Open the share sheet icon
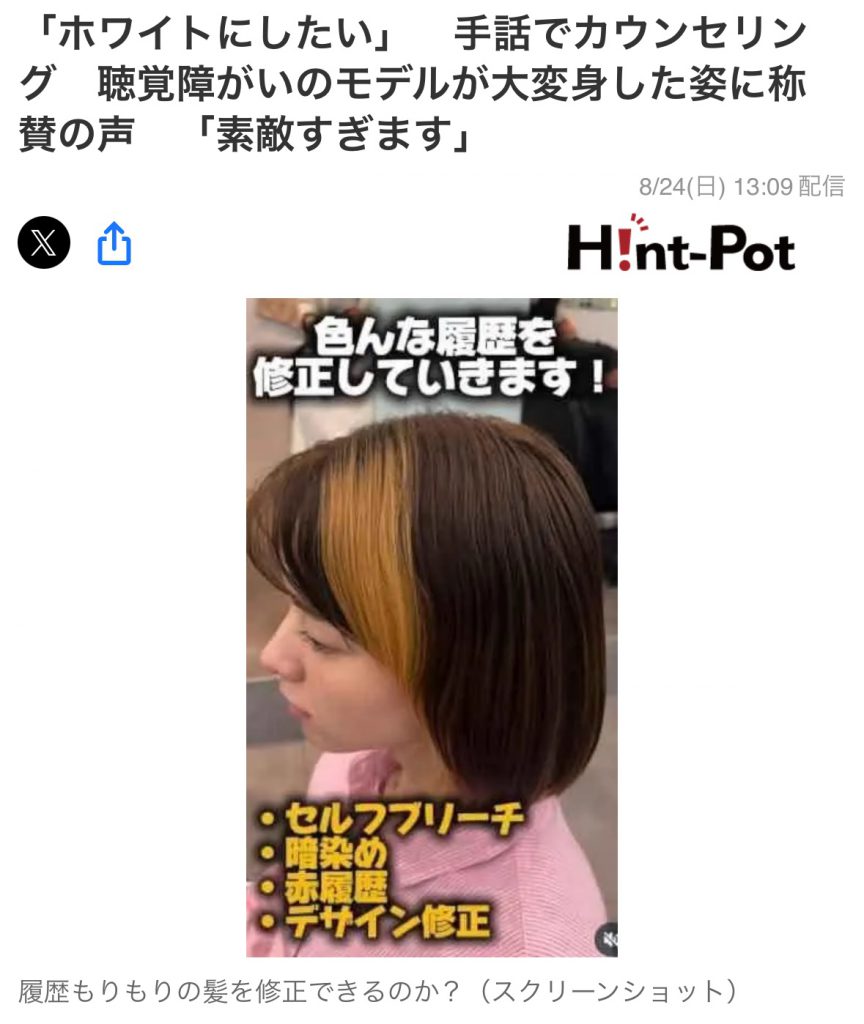This screenshot has width=864, height=1024. pos(114,243)
